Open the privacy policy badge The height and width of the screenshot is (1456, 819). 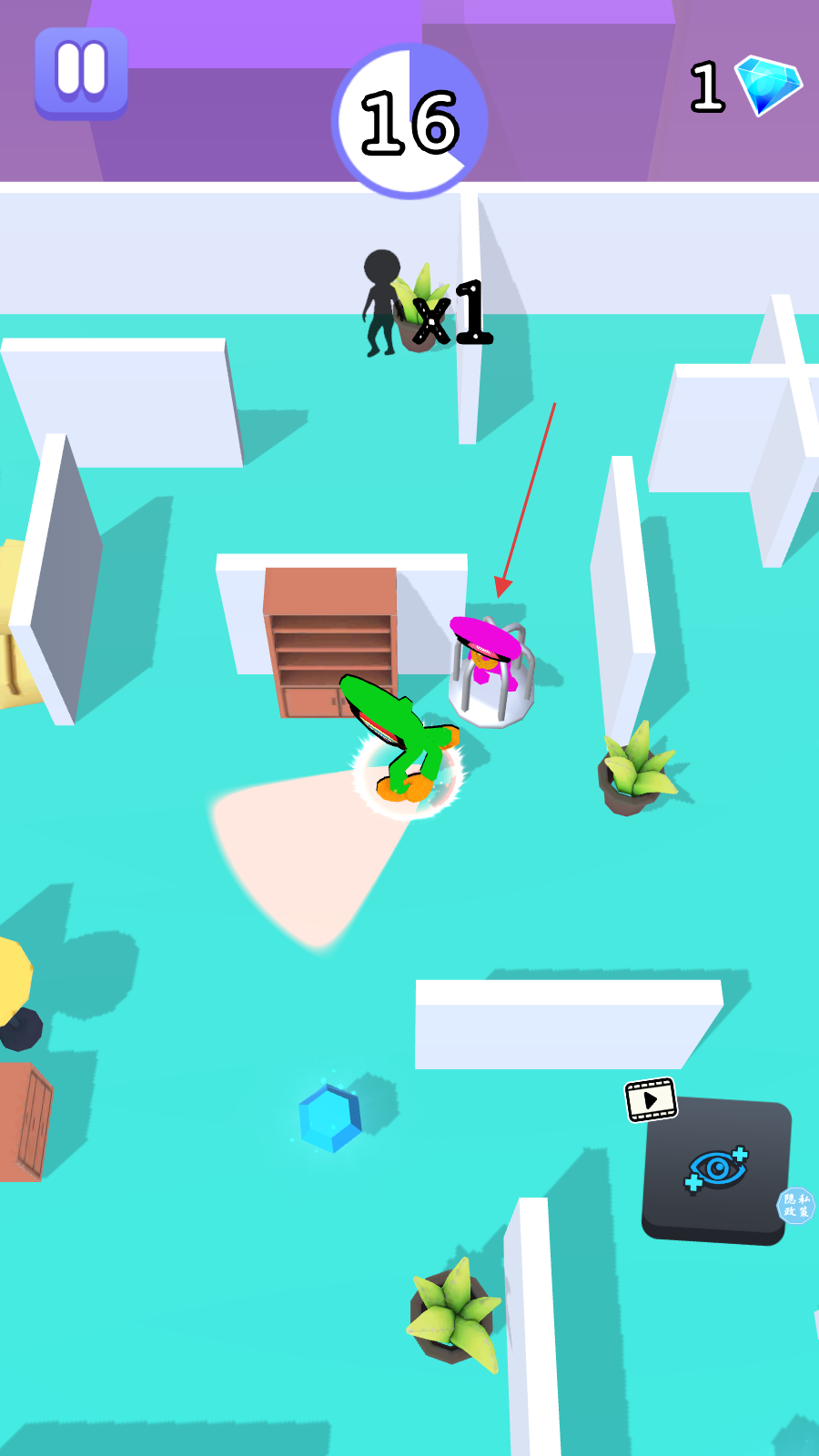click(795, 1205)
